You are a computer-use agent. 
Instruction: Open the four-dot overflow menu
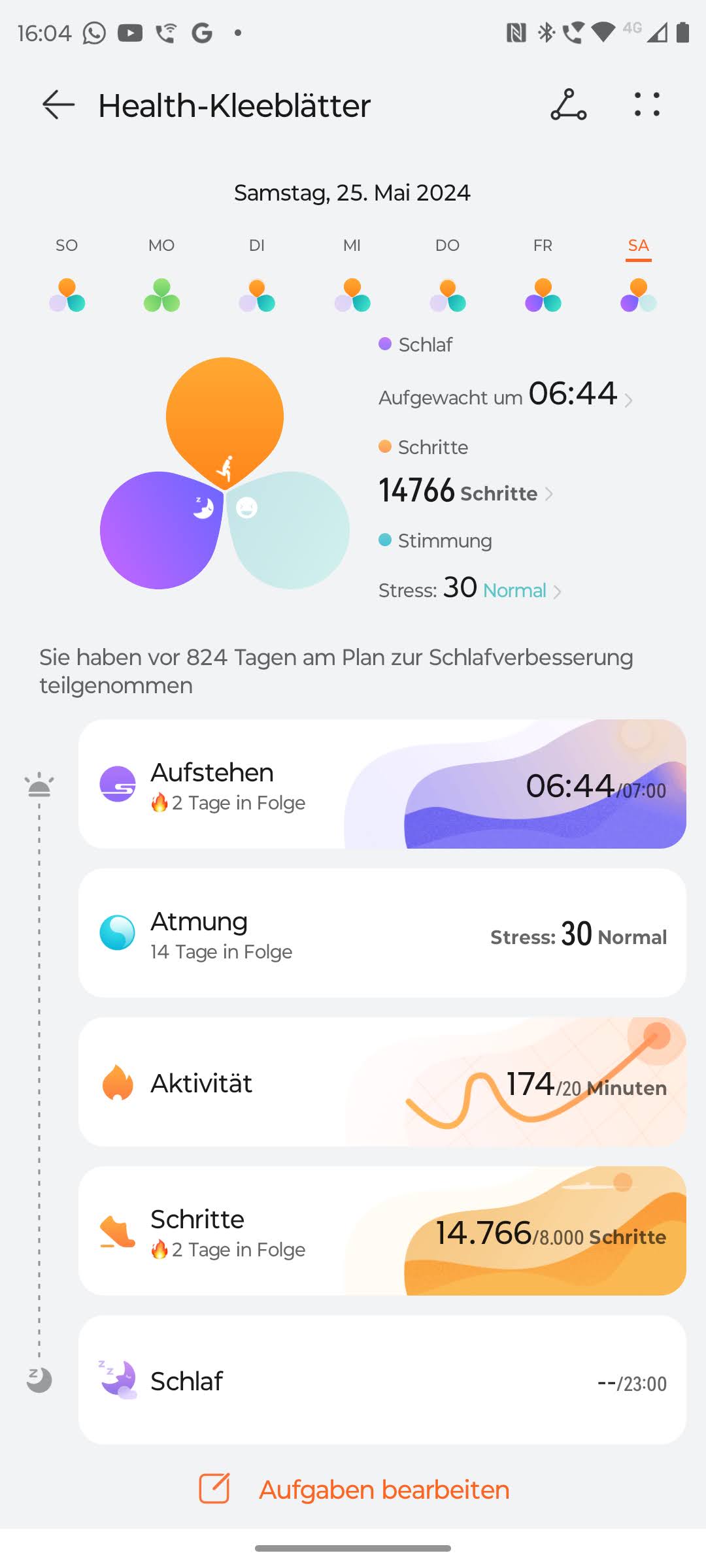[647, 105]
